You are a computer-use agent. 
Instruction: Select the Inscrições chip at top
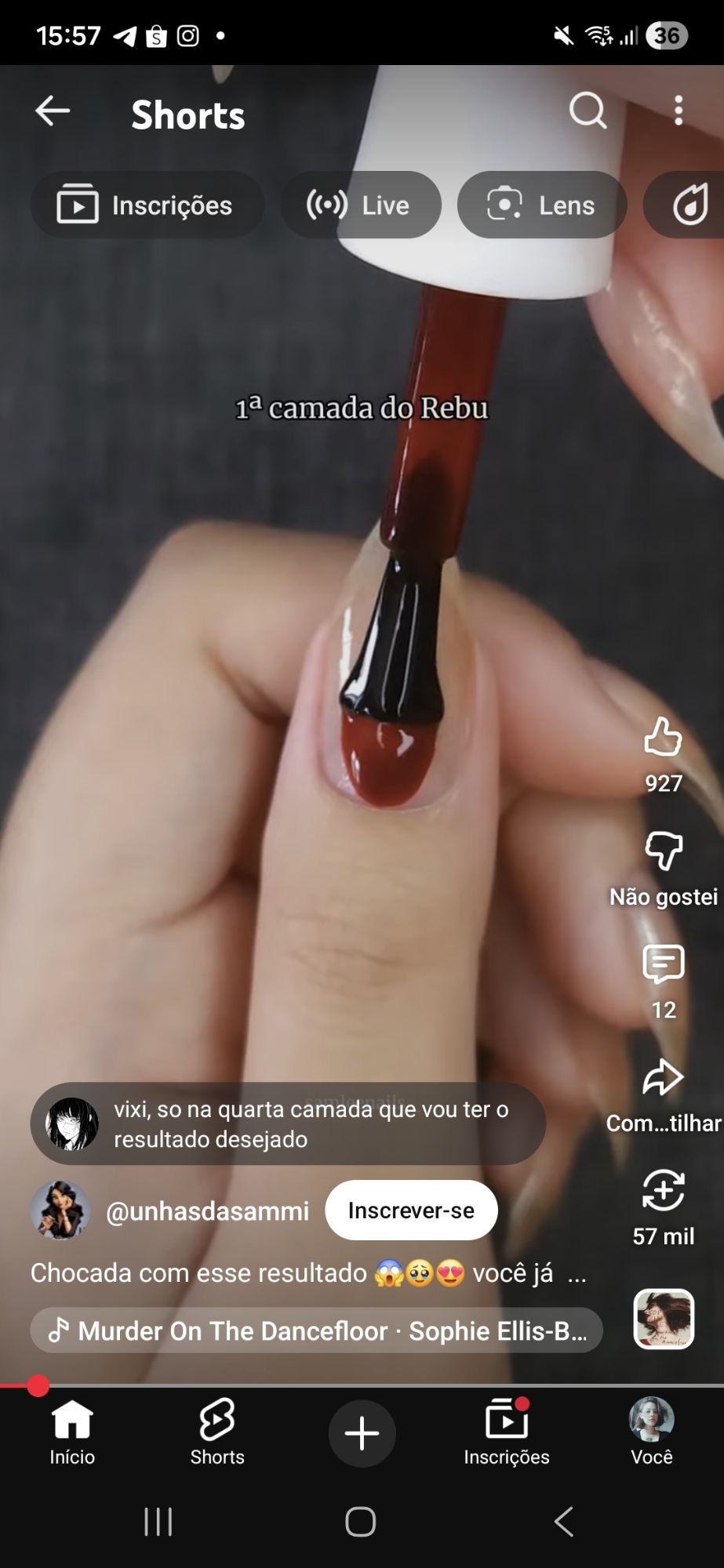[146, 205]
